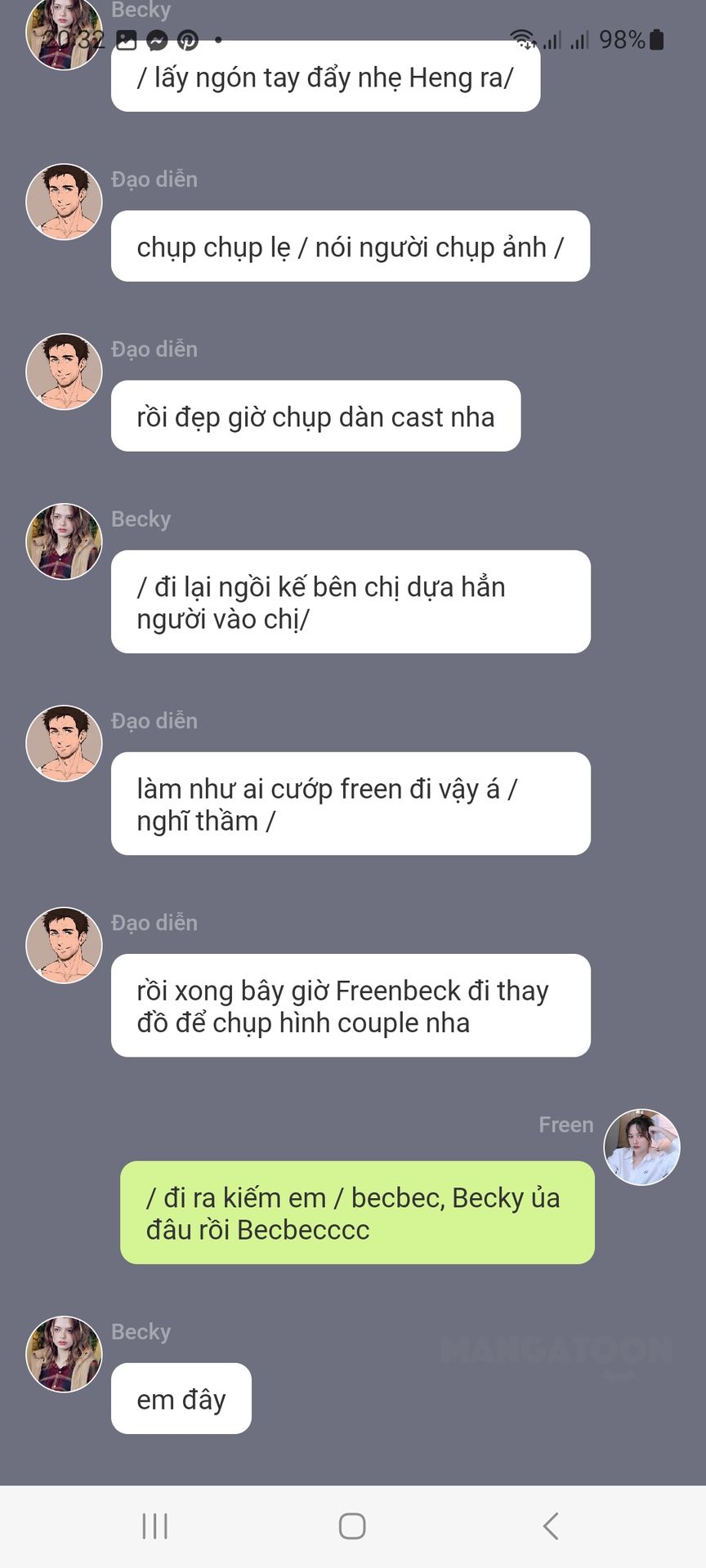The width and height of the screenshot is (706, 1568).
Task: Tap the system home button
Action: (x=352, y=1526)
